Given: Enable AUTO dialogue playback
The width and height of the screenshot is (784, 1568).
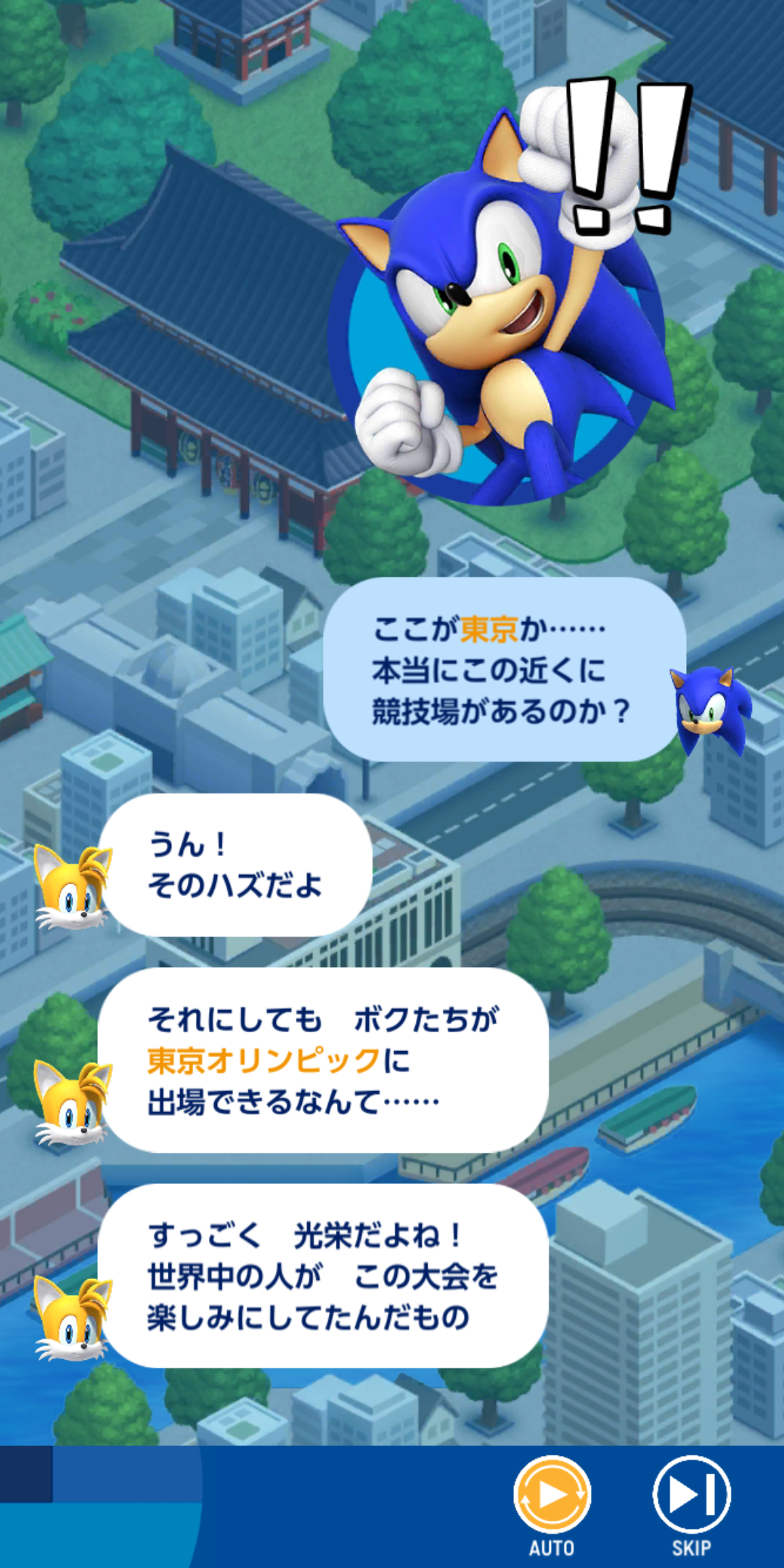Looking at the screenshot, I should coord(552,1495).
